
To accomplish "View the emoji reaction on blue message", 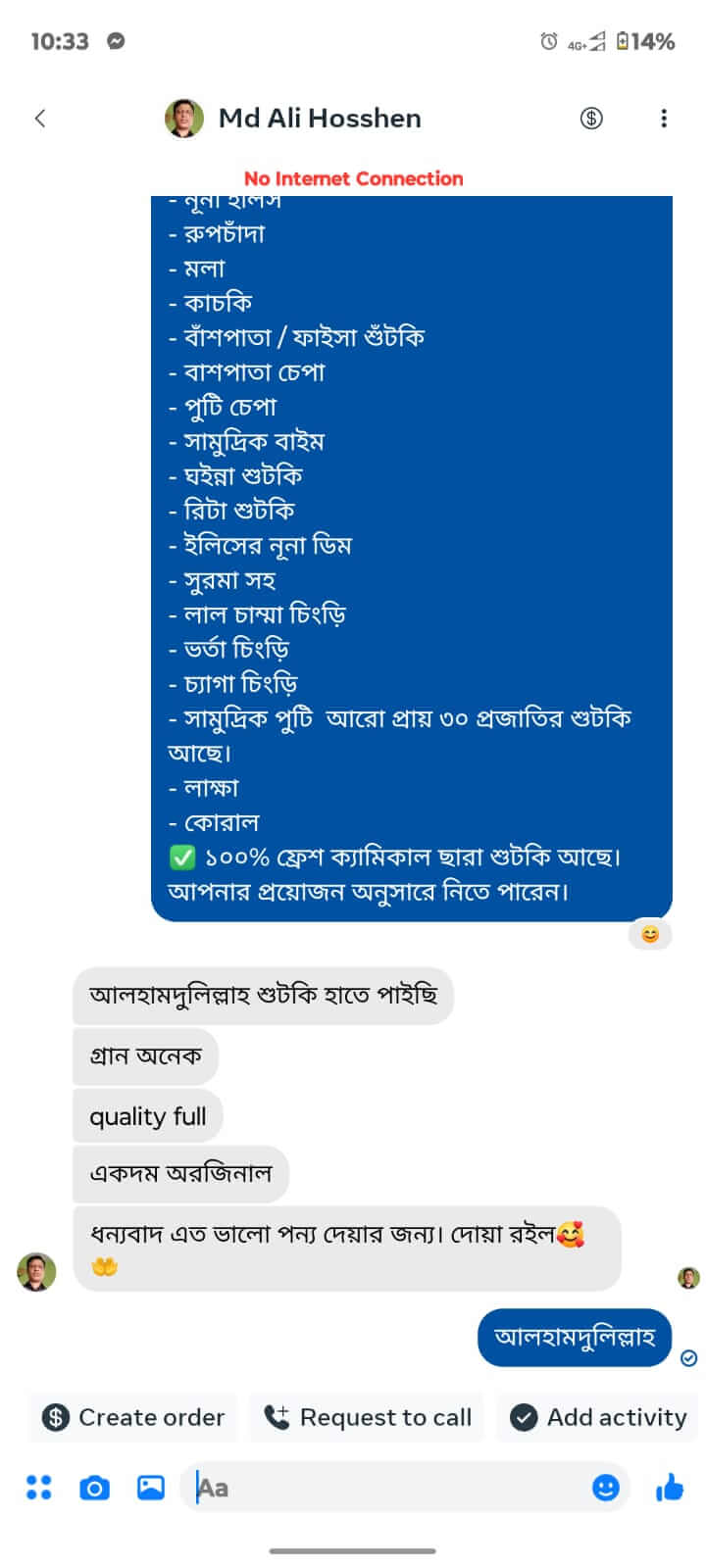I will tap(650, 934).
